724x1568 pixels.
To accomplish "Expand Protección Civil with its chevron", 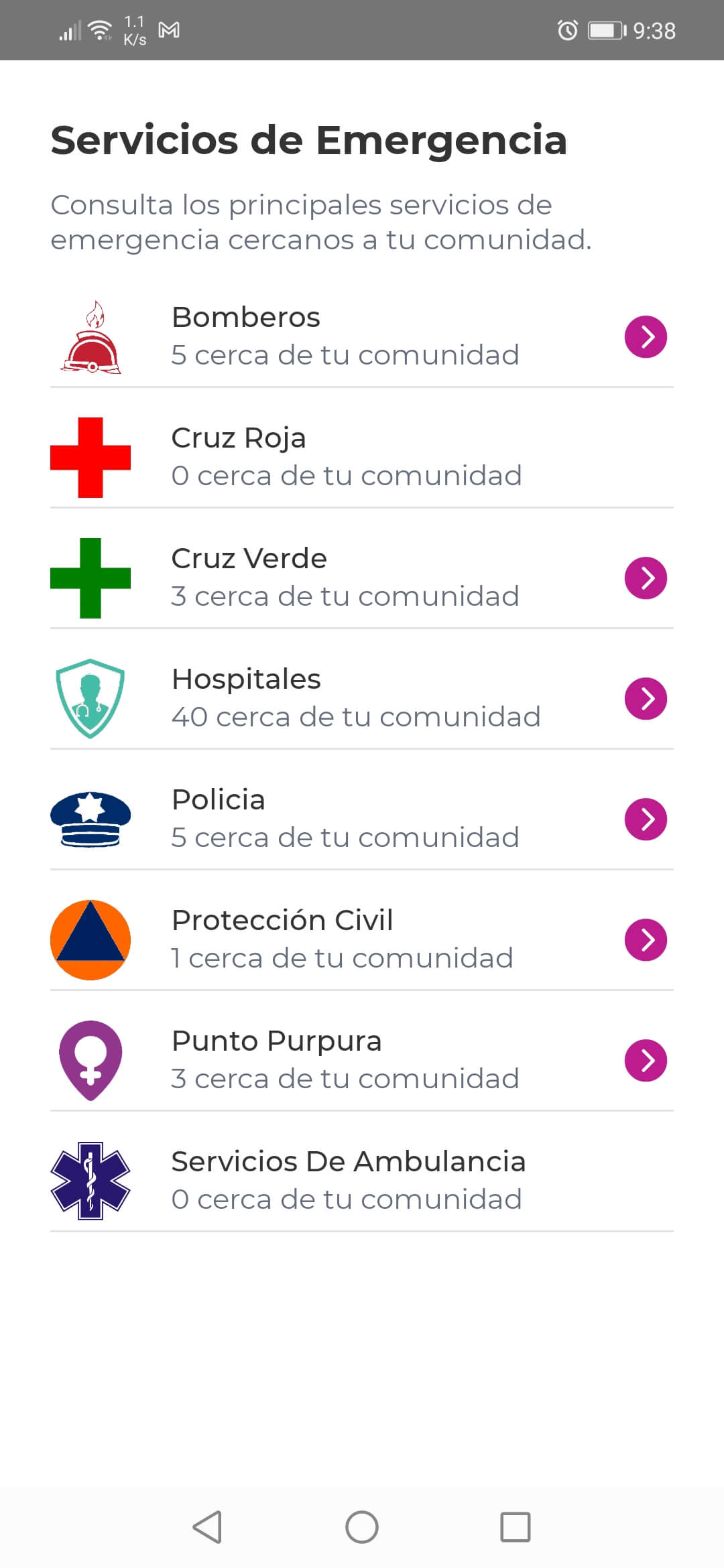I will pos(645,939).
